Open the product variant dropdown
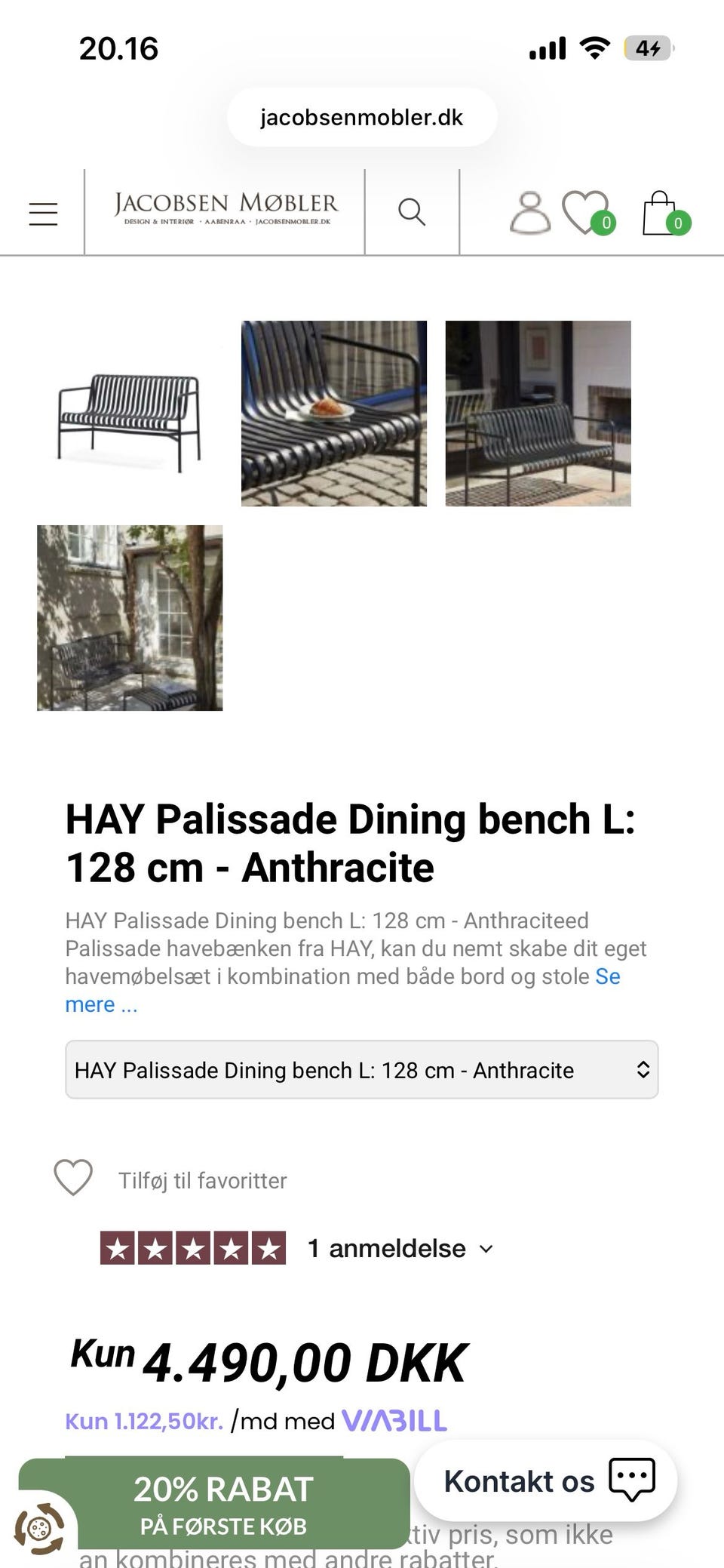724x1568 pixels. point(362,1069)
